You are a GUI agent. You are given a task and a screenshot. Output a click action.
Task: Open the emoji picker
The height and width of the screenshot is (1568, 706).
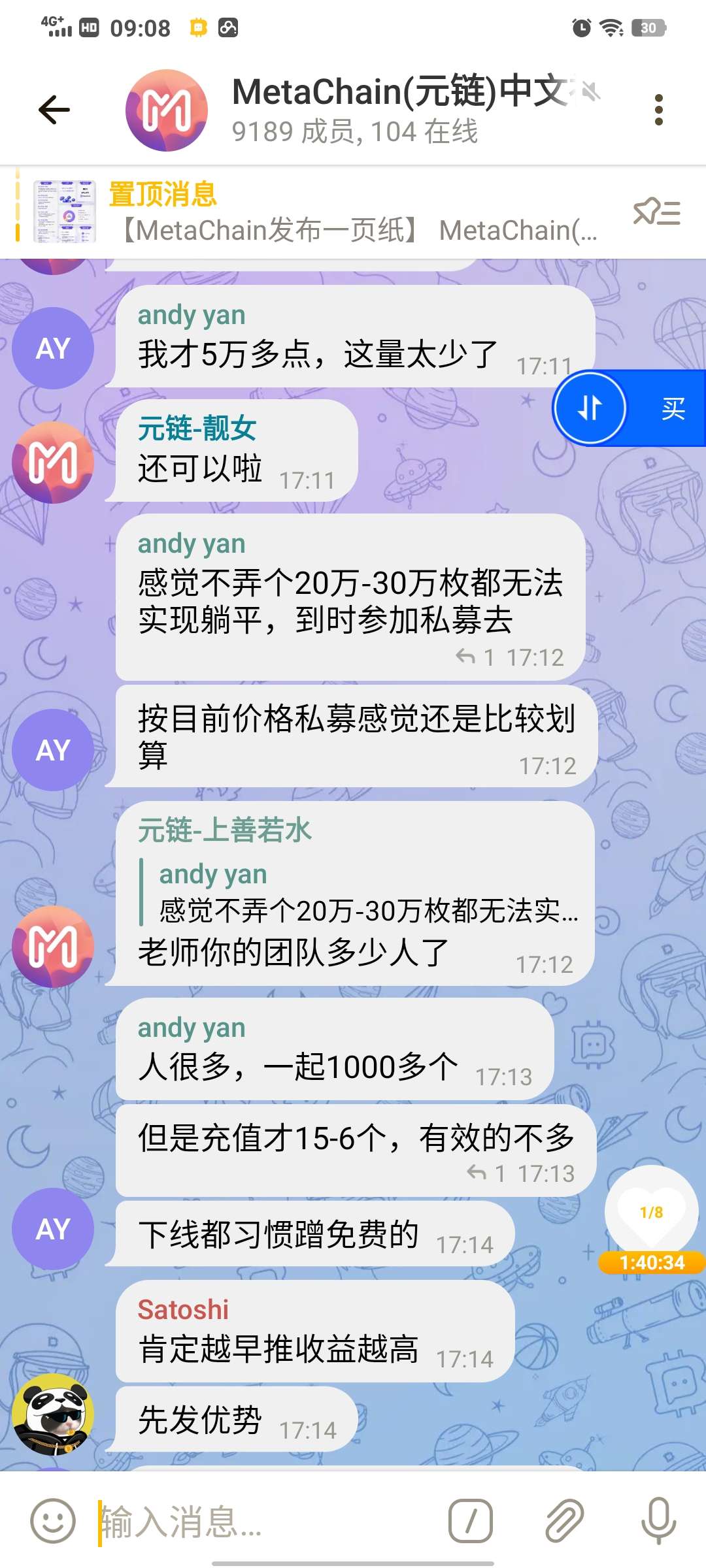coord(53,1521)
